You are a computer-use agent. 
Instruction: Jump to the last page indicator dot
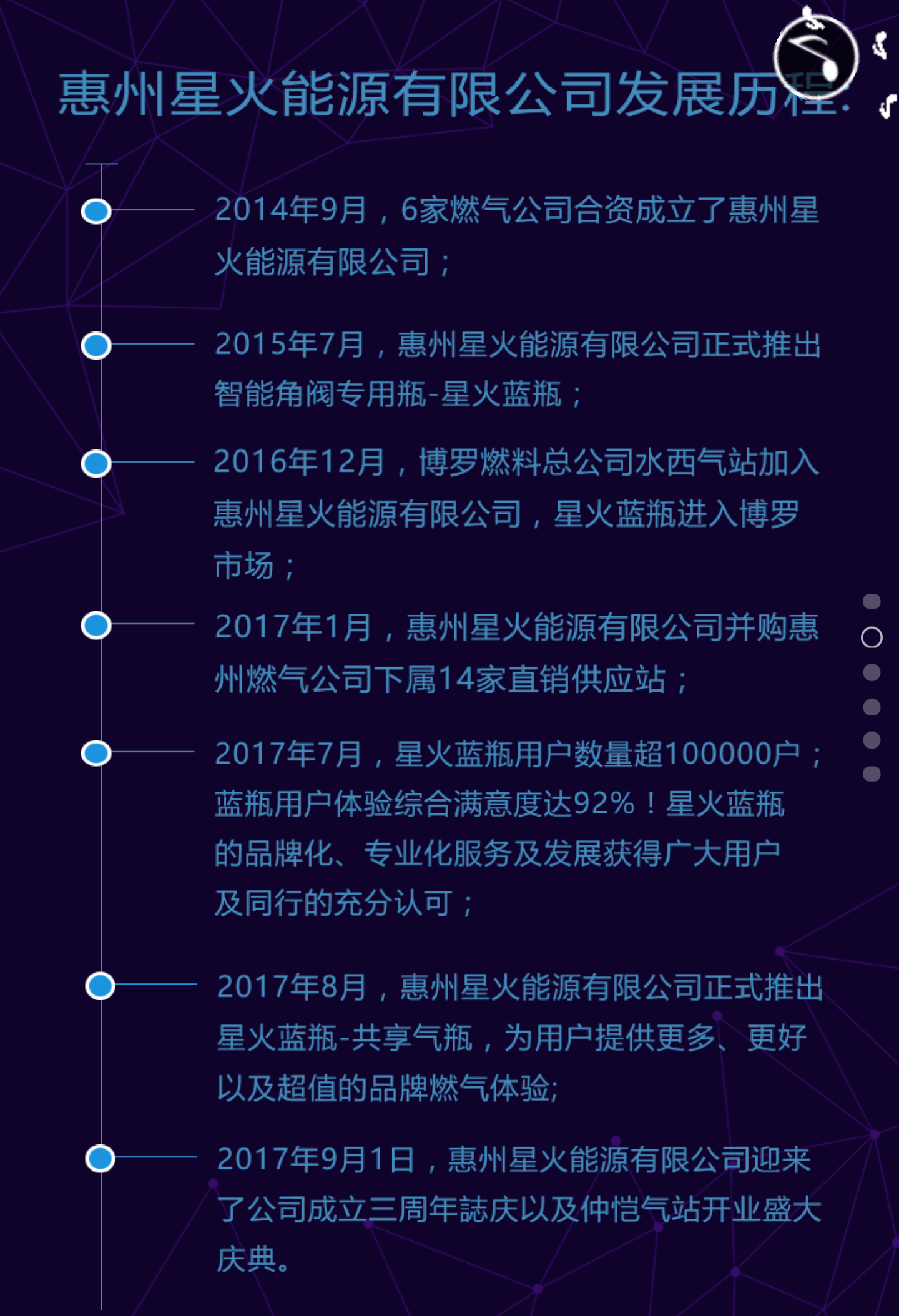point(872,774)
